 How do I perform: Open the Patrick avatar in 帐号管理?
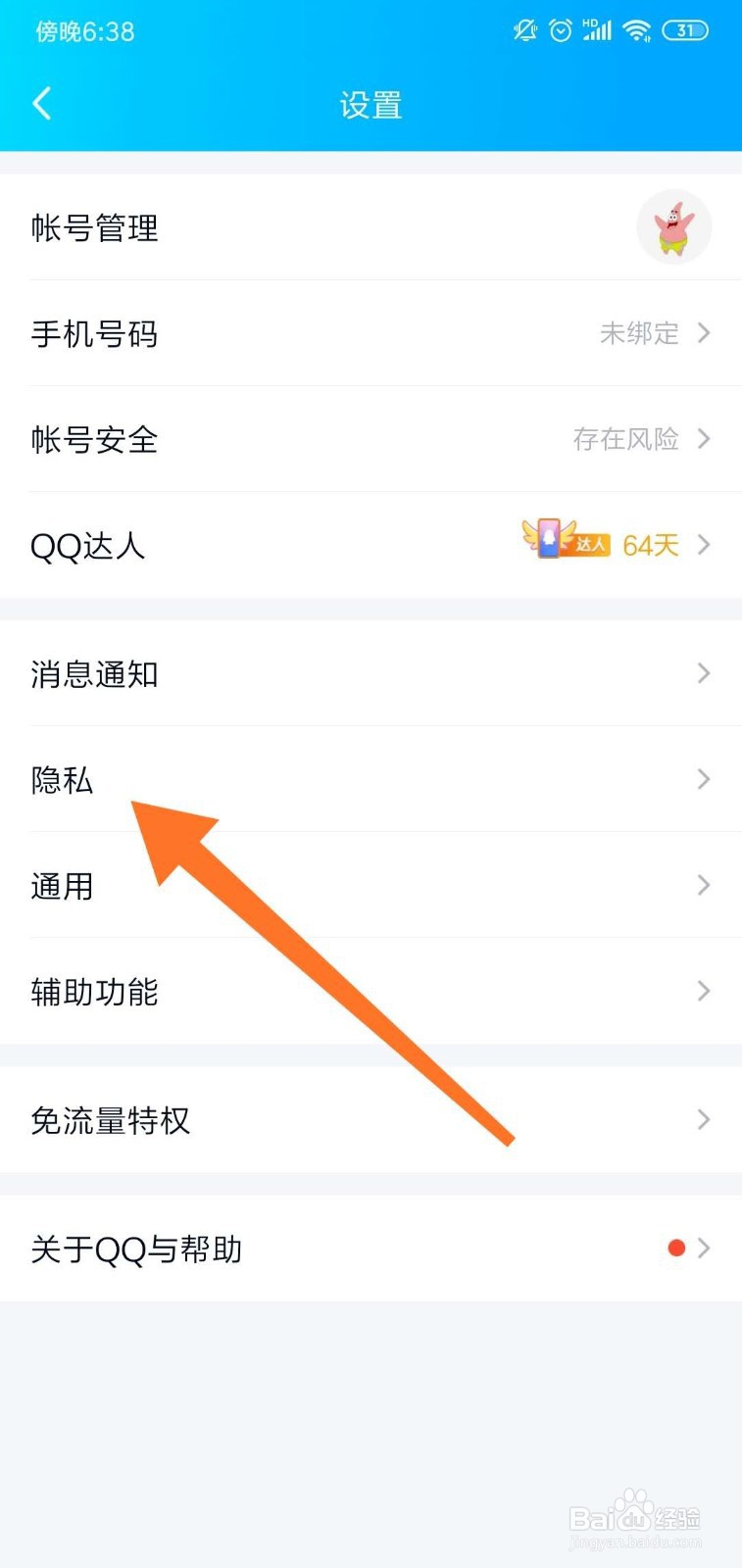point(673,226)
